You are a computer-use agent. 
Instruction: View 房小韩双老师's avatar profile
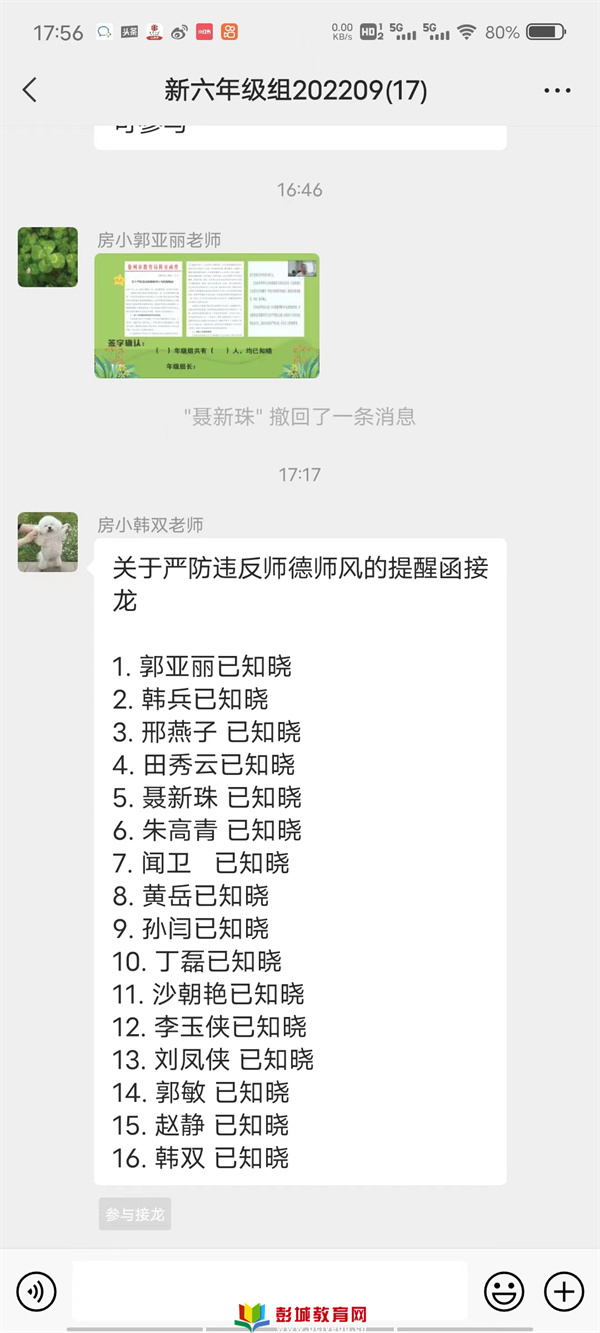pyautogui.click(x=47, y=542)
